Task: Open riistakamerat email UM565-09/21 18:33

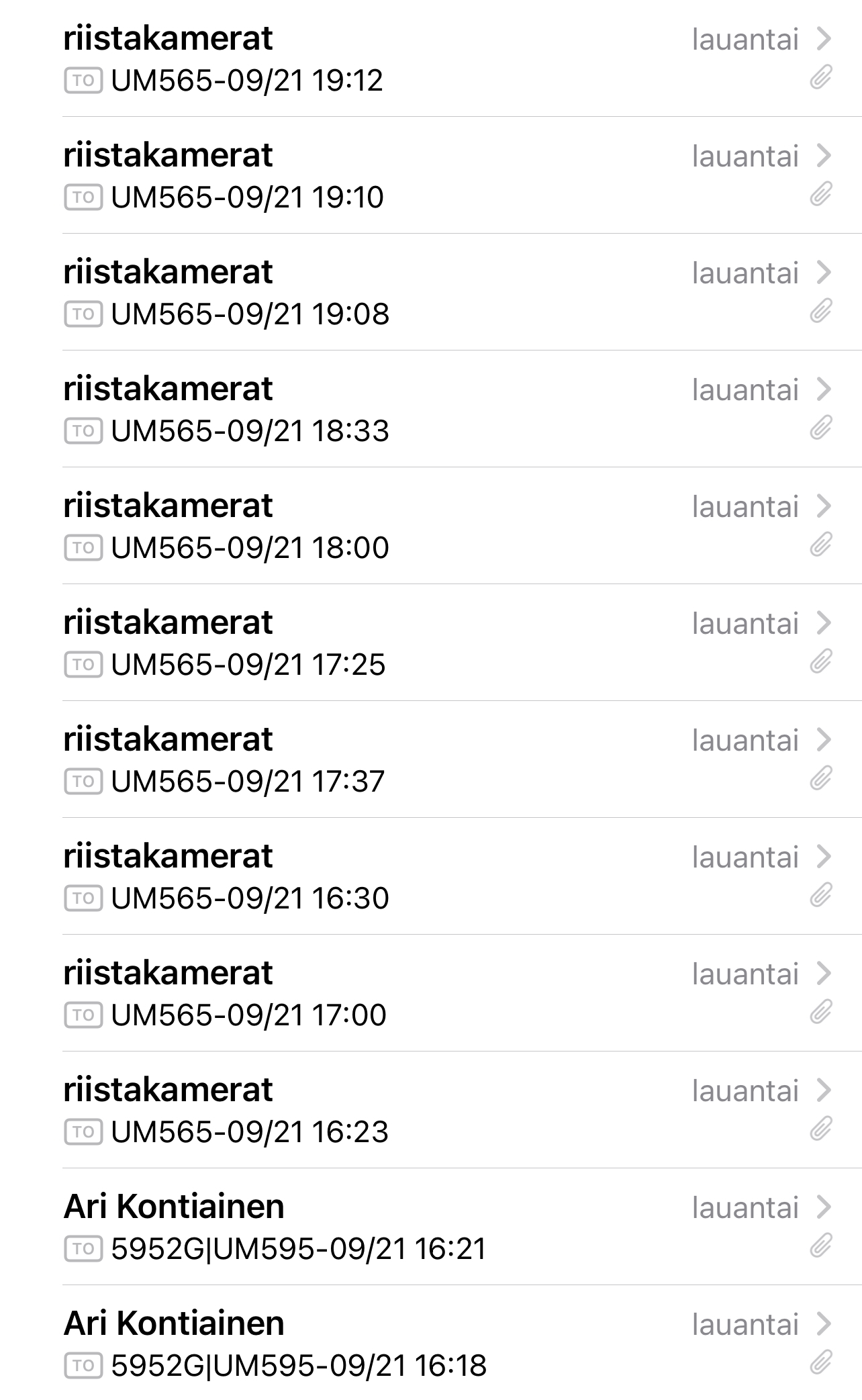Action: click(430, 410)
